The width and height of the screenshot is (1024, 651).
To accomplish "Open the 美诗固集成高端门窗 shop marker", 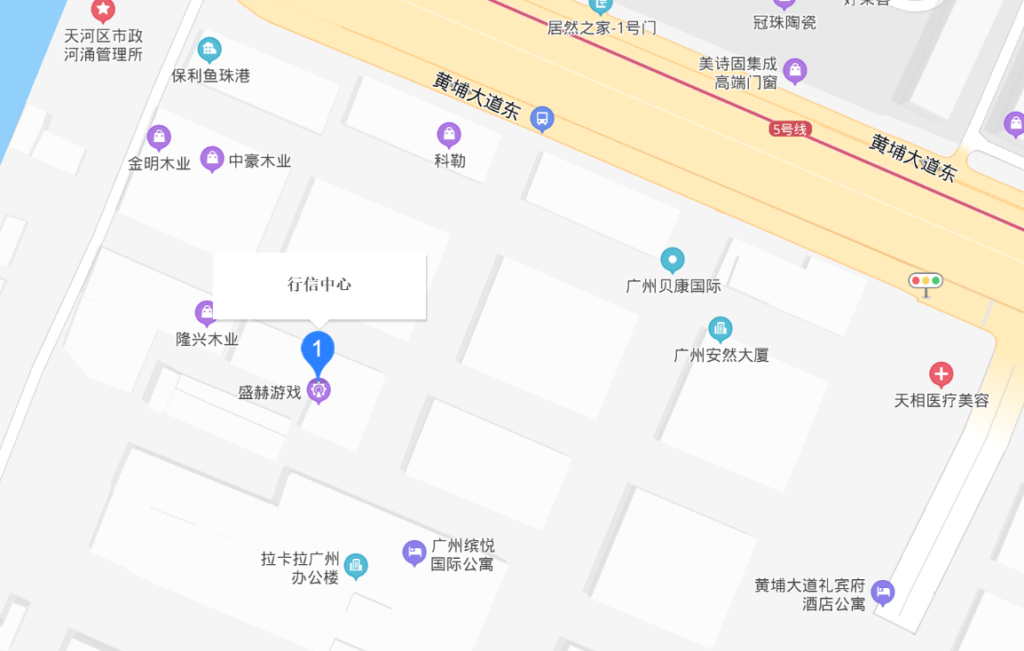I will (x=795, y=70).
